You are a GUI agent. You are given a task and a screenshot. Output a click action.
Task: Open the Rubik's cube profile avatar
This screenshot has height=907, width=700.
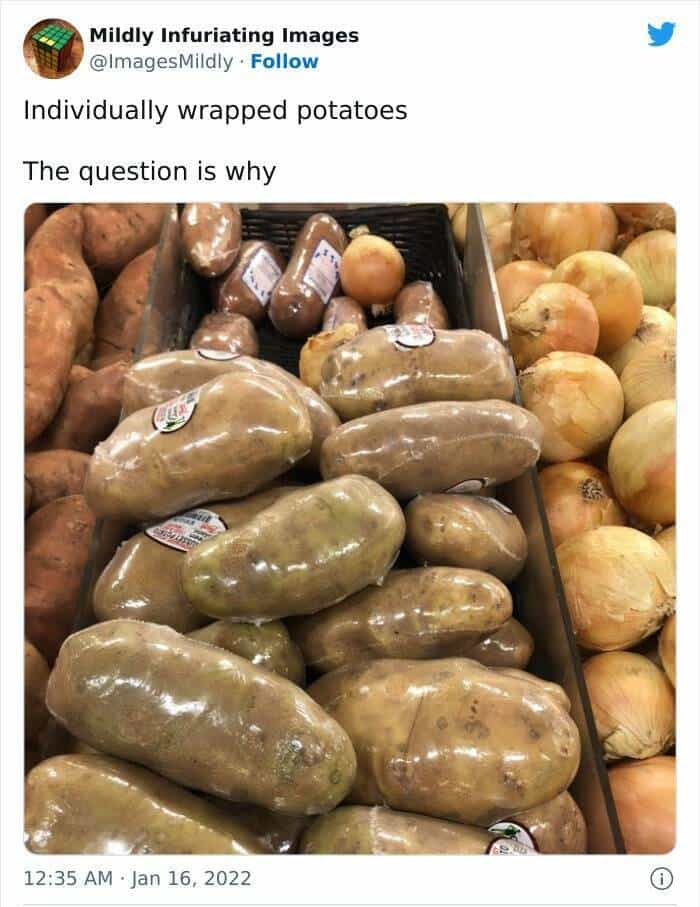(x=53, y=48)
